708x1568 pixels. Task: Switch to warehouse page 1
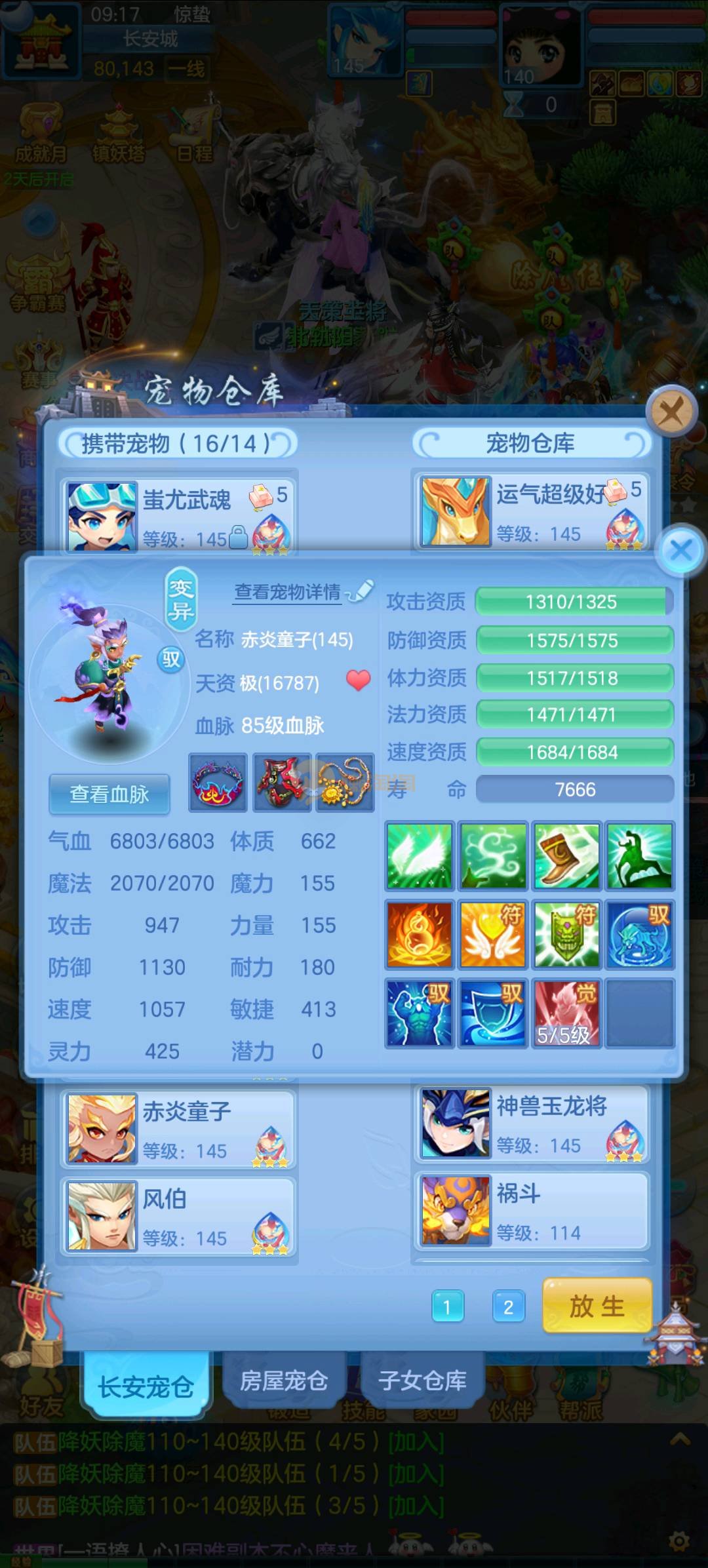pyautogui.click(x=448, y=1307)
